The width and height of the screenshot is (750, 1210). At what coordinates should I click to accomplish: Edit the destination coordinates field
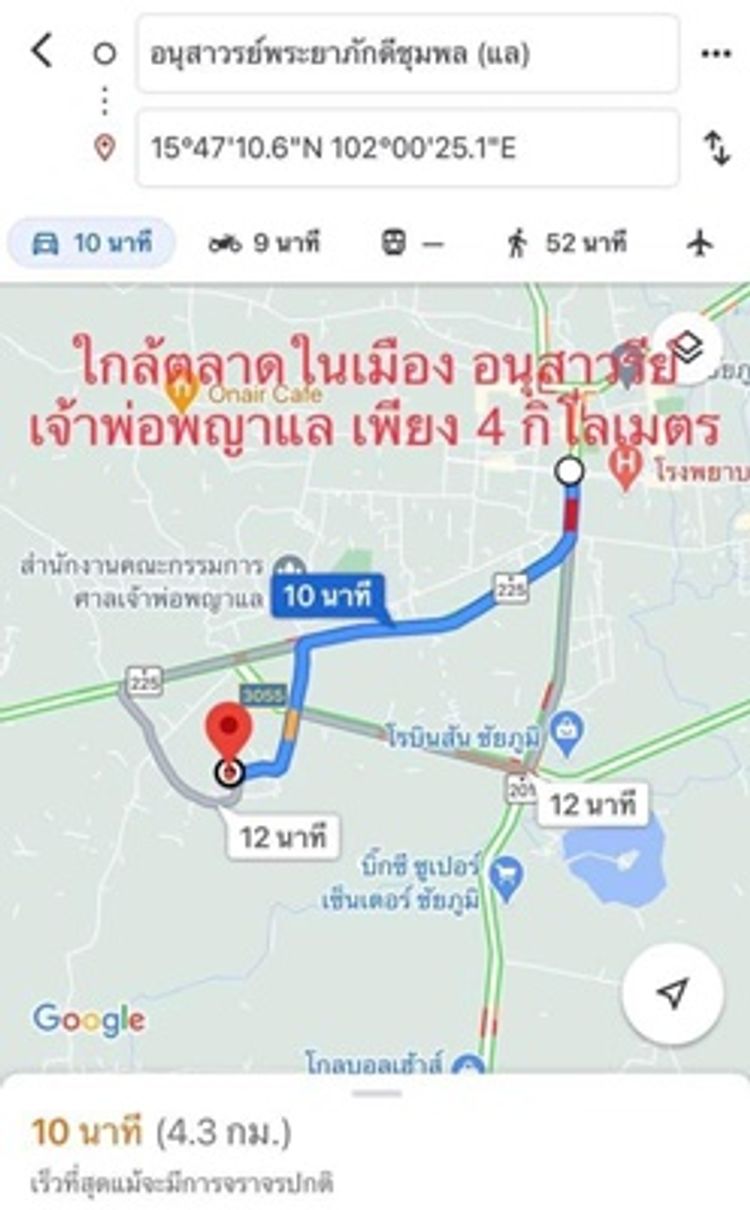407,149
